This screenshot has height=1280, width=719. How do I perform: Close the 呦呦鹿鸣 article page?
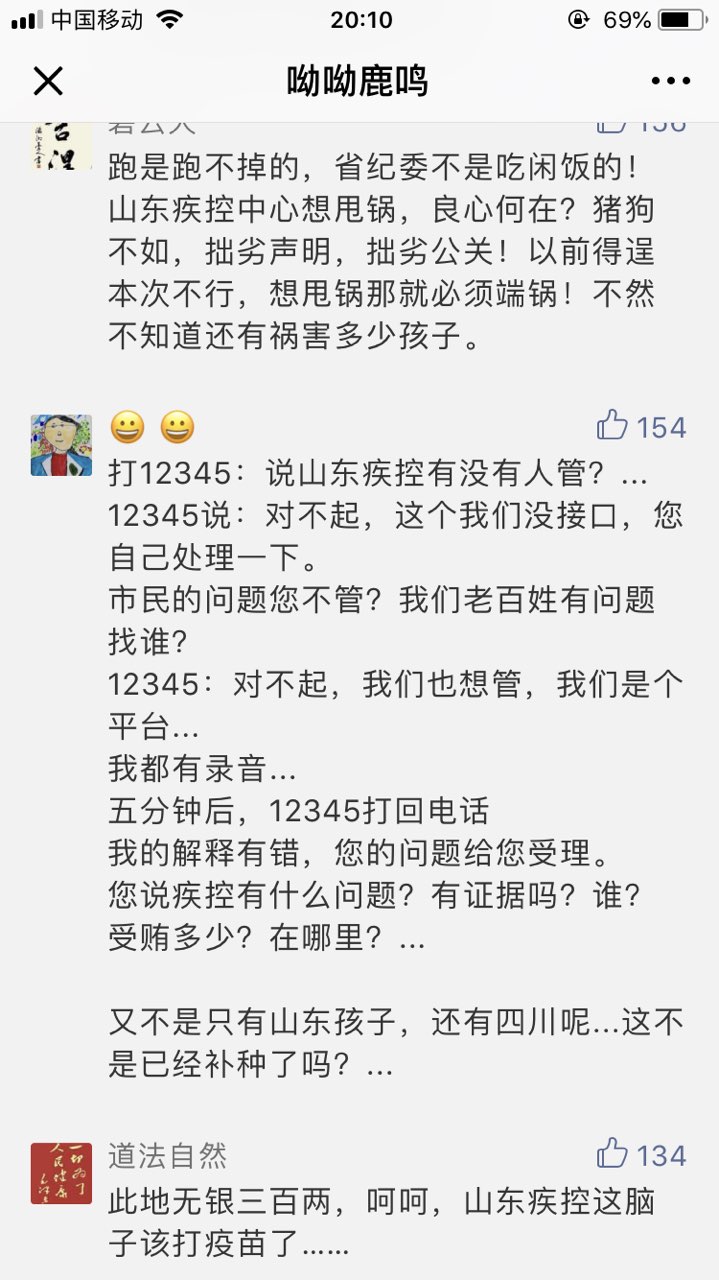pos(48,81)
